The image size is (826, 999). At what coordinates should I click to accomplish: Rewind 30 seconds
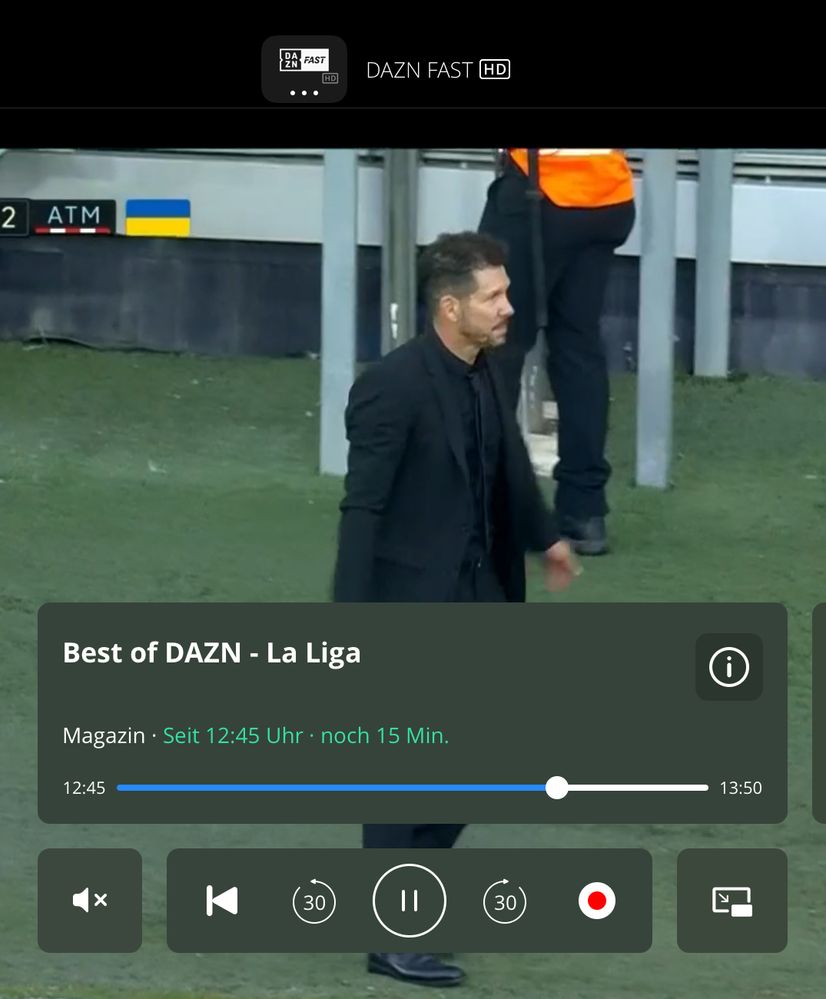click(x=314, y=901)
